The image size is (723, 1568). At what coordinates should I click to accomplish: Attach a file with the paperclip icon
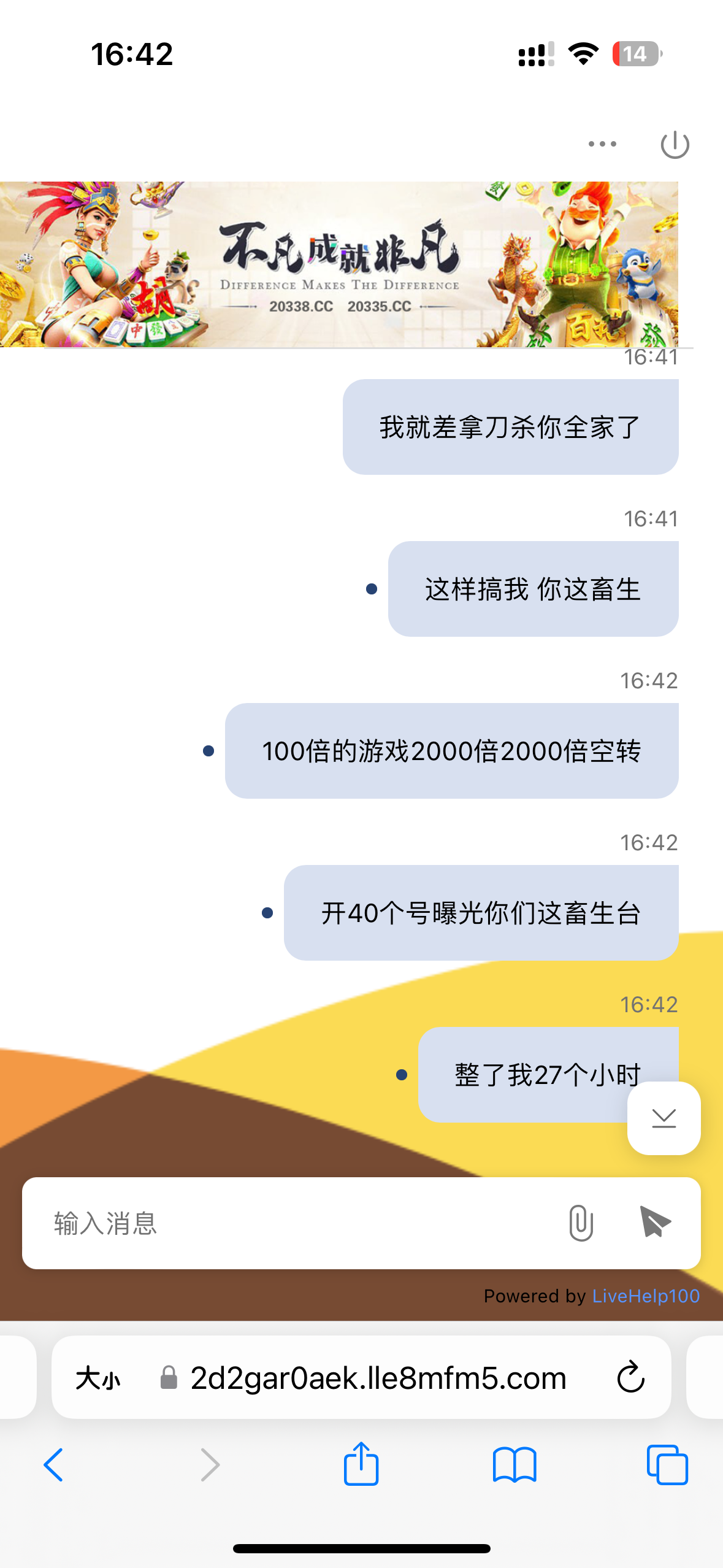coord(580,1223)
